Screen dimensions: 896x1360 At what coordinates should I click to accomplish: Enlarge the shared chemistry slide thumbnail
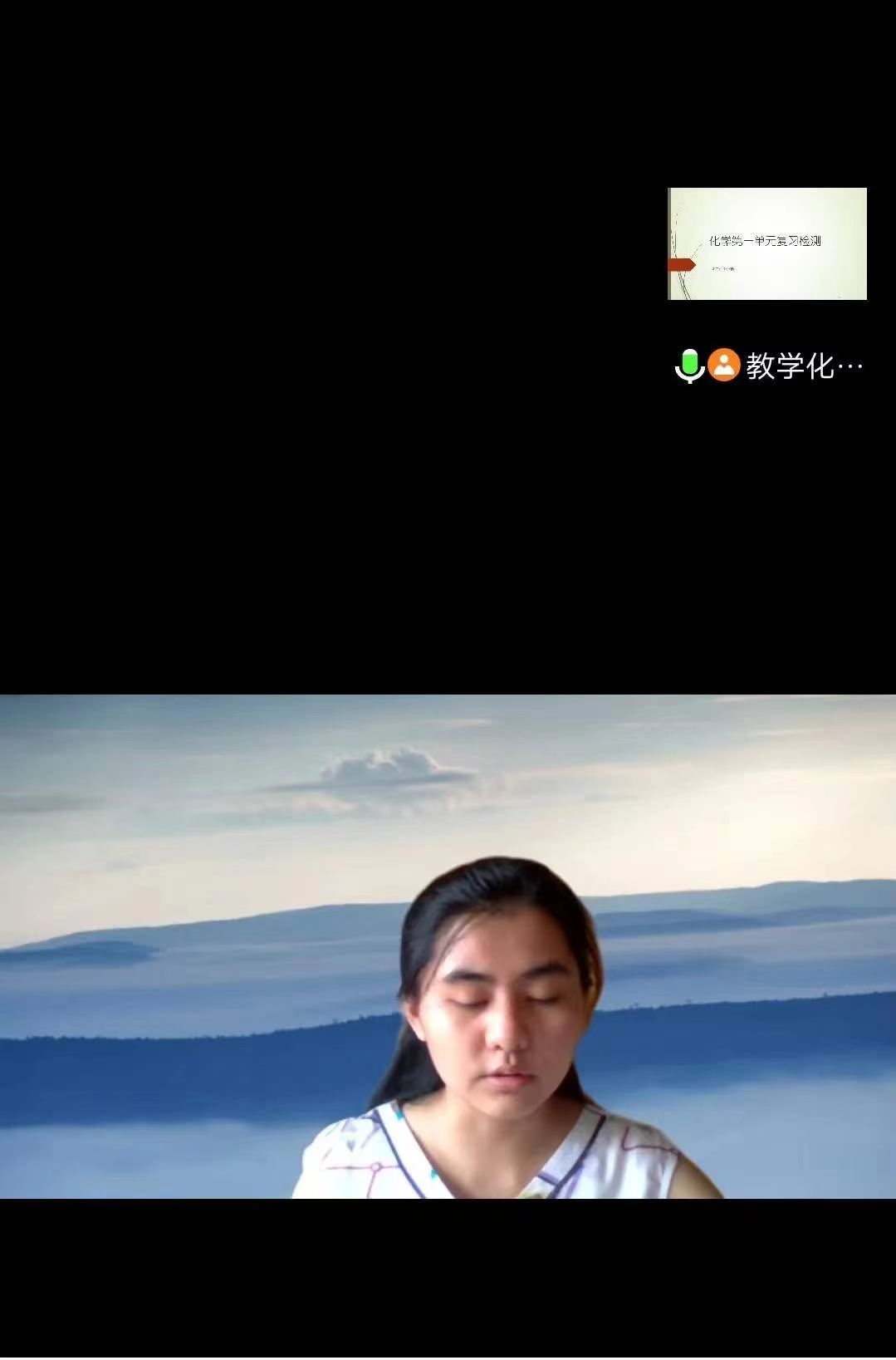tap(767, 243)
